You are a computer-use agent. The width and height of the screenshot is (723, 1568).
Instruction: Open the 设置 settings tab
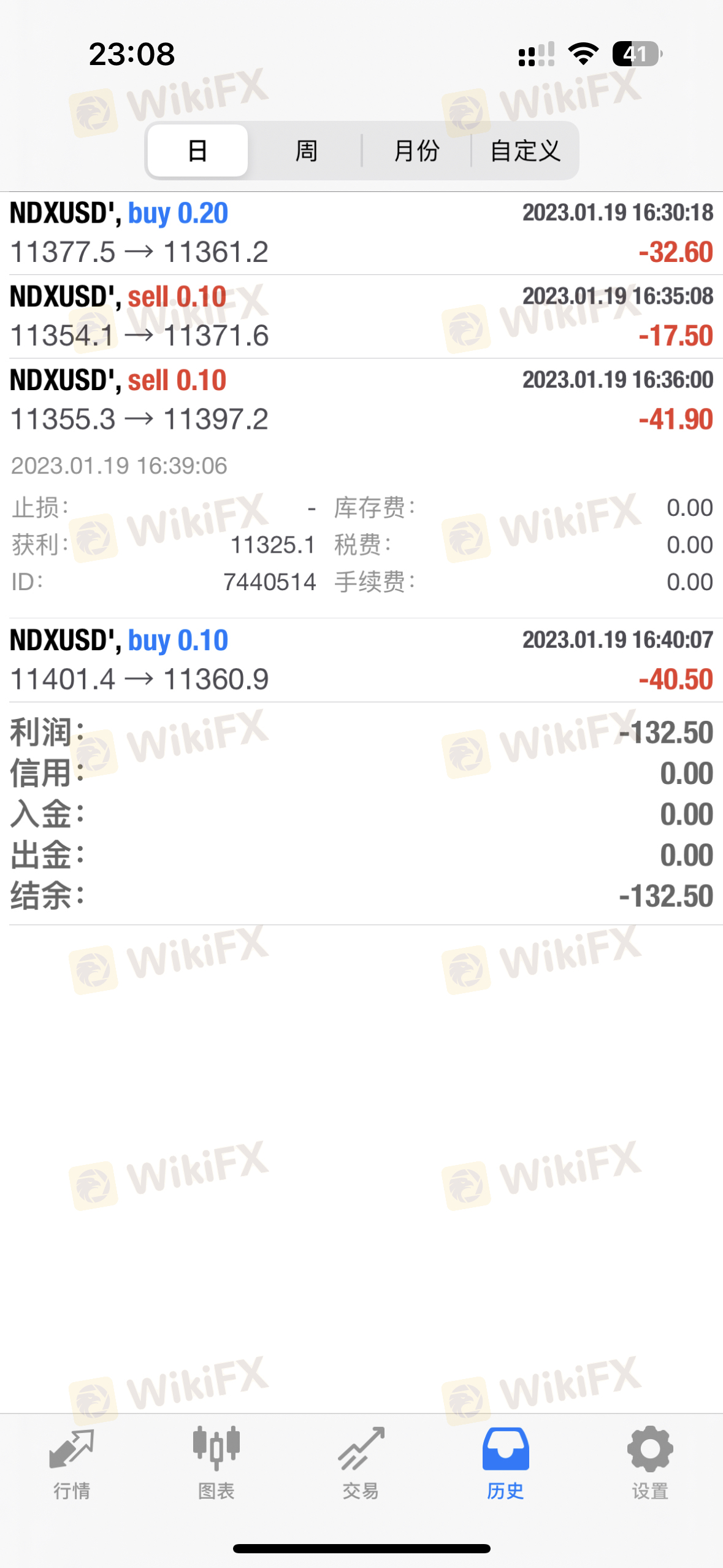click(x=650, y=1464)
